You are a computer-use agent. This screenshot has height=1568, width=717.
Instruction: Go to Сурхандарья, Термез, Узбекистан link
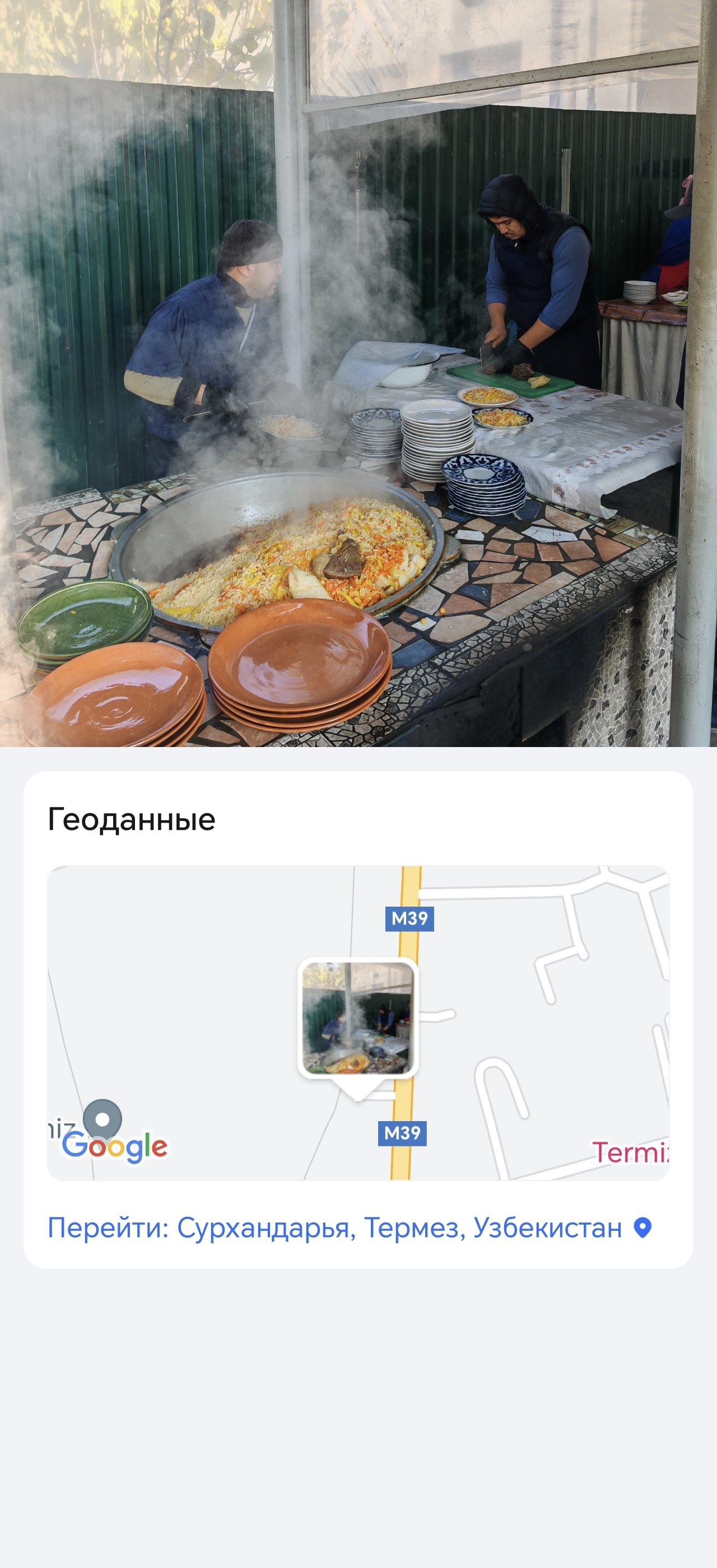tap(349, 1228)
